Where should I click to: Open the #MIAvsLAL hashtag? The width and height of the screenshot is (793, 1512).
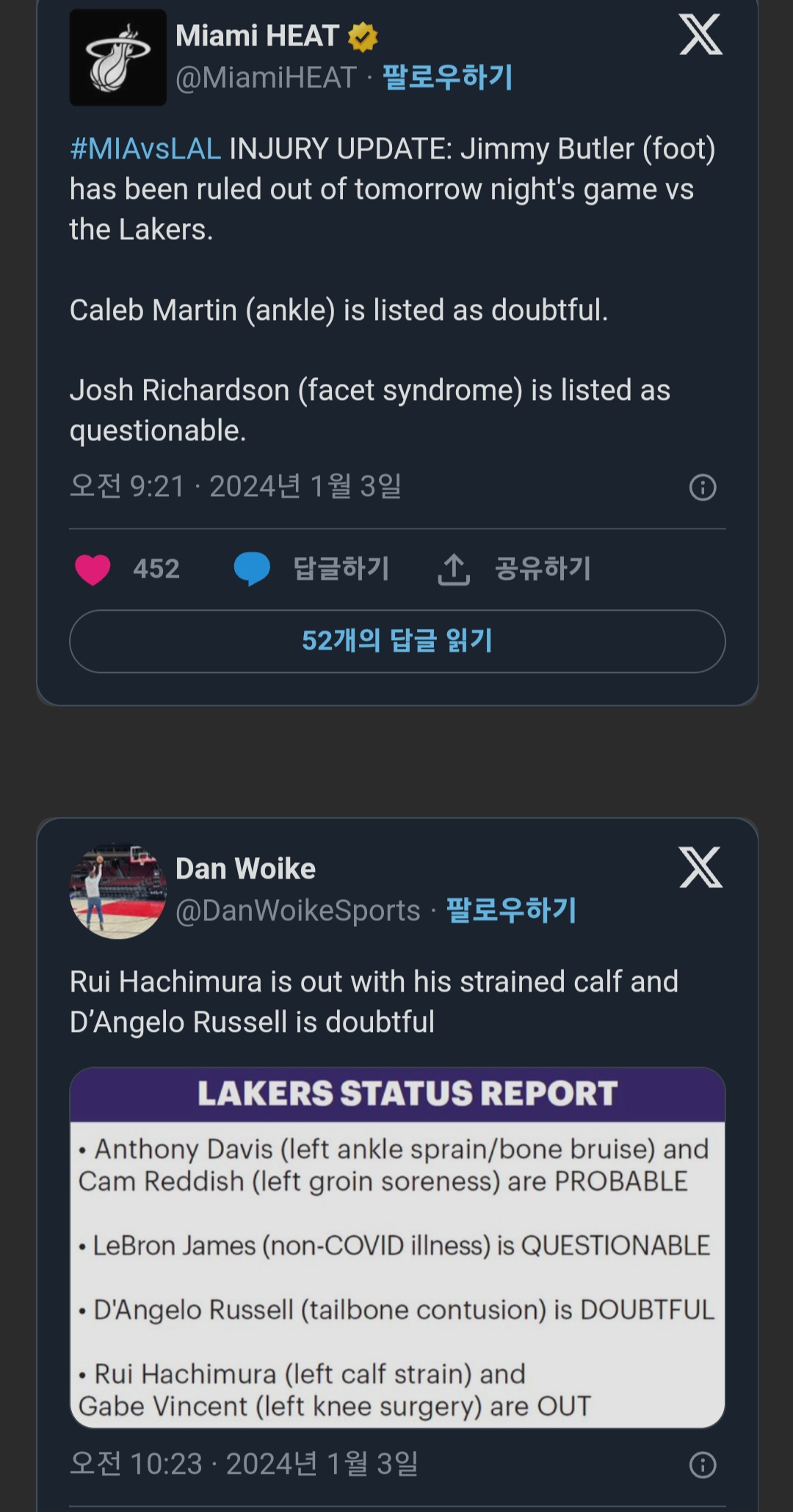click(145, 149)
